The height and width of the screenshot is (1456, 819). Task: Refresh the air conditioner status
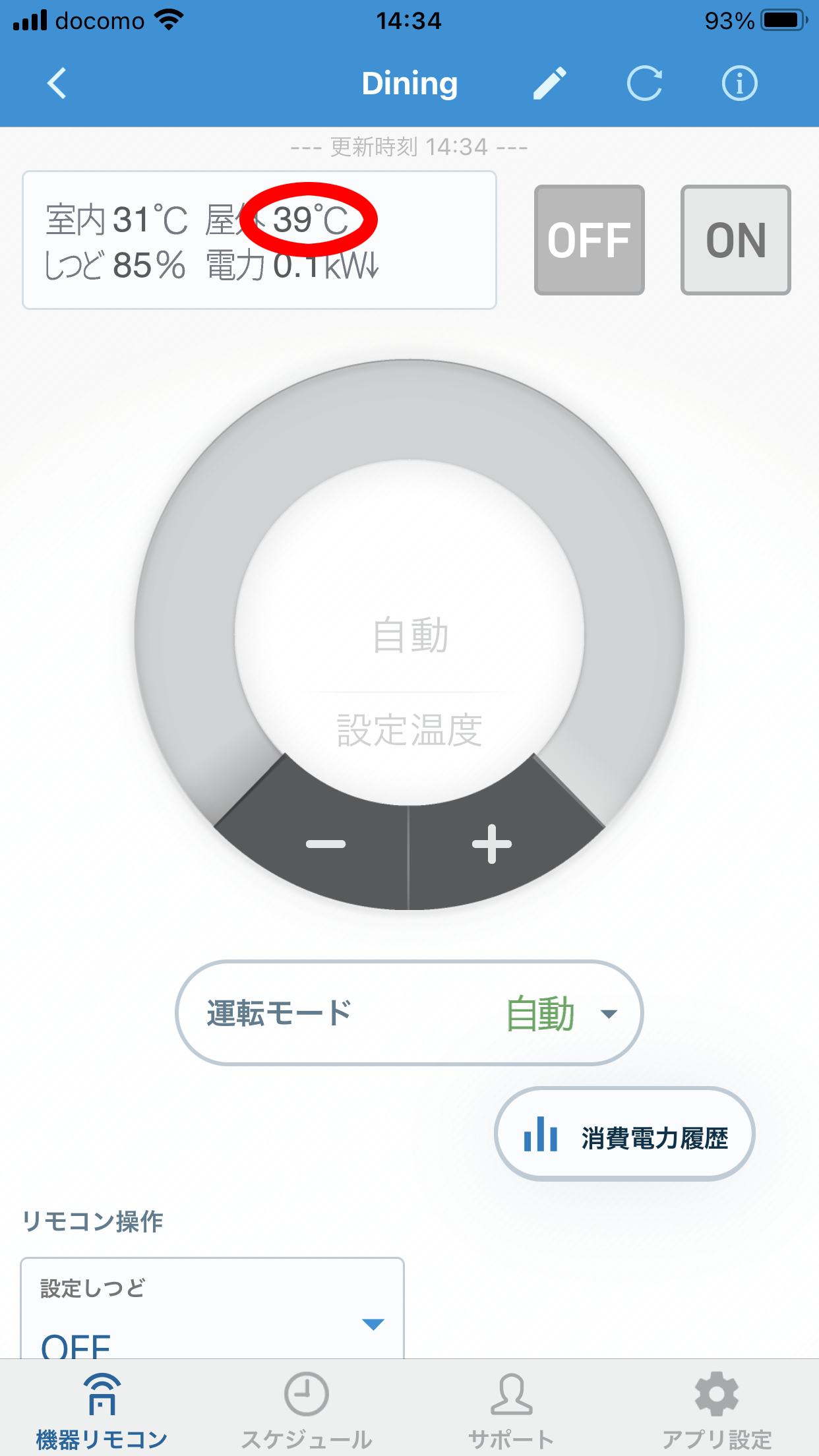644,83
